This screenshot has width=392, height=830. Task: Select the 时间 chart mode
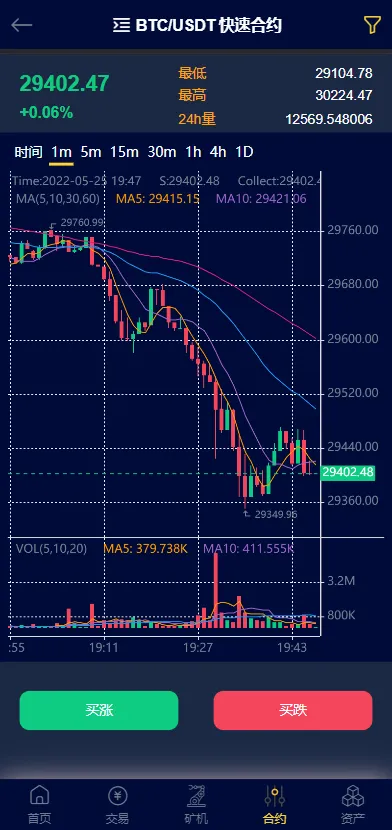[29, 152]
